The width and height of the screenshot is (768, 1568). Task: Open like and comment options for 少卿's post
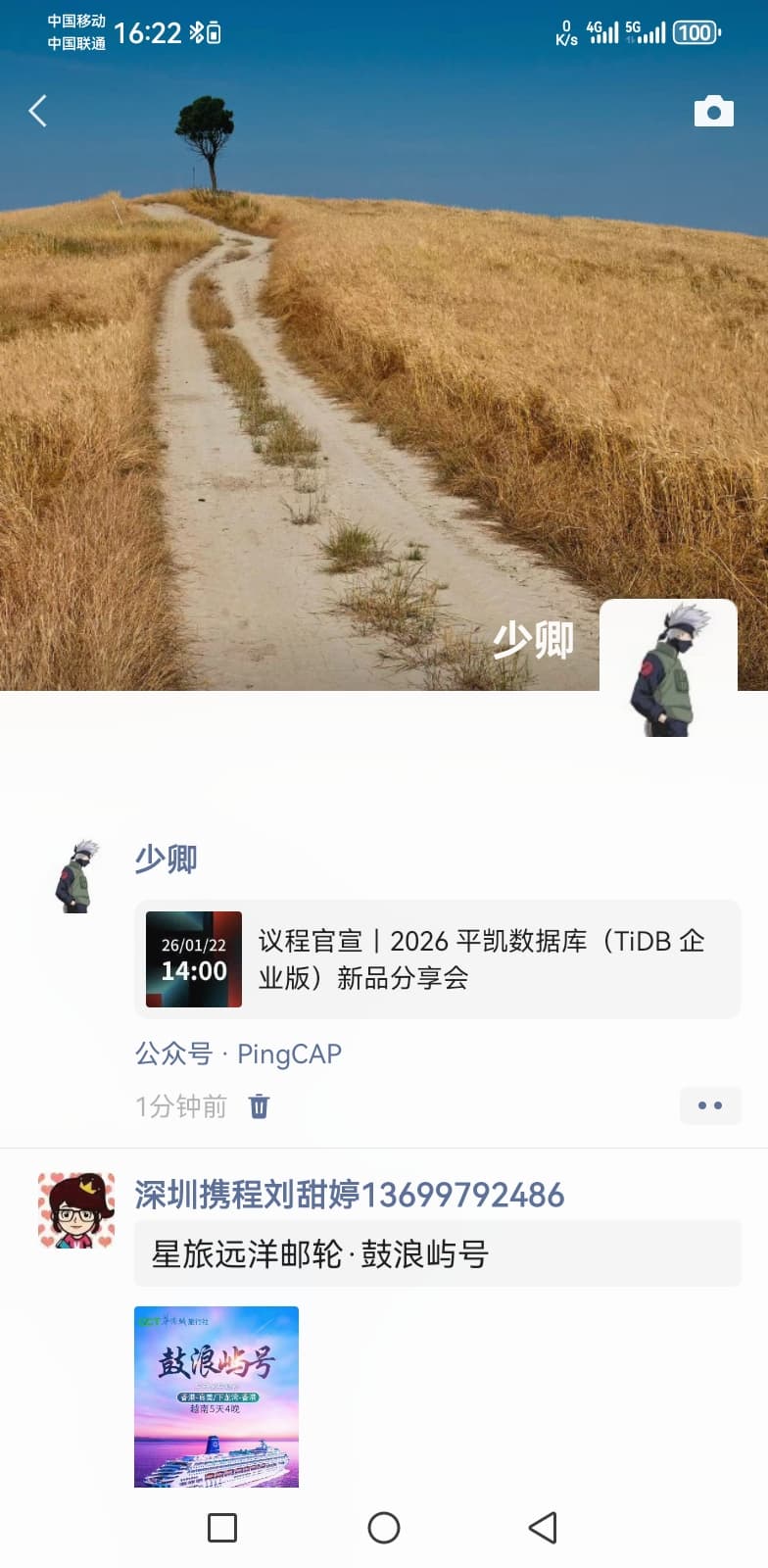pyautogui.click(x=710, y=1105)
